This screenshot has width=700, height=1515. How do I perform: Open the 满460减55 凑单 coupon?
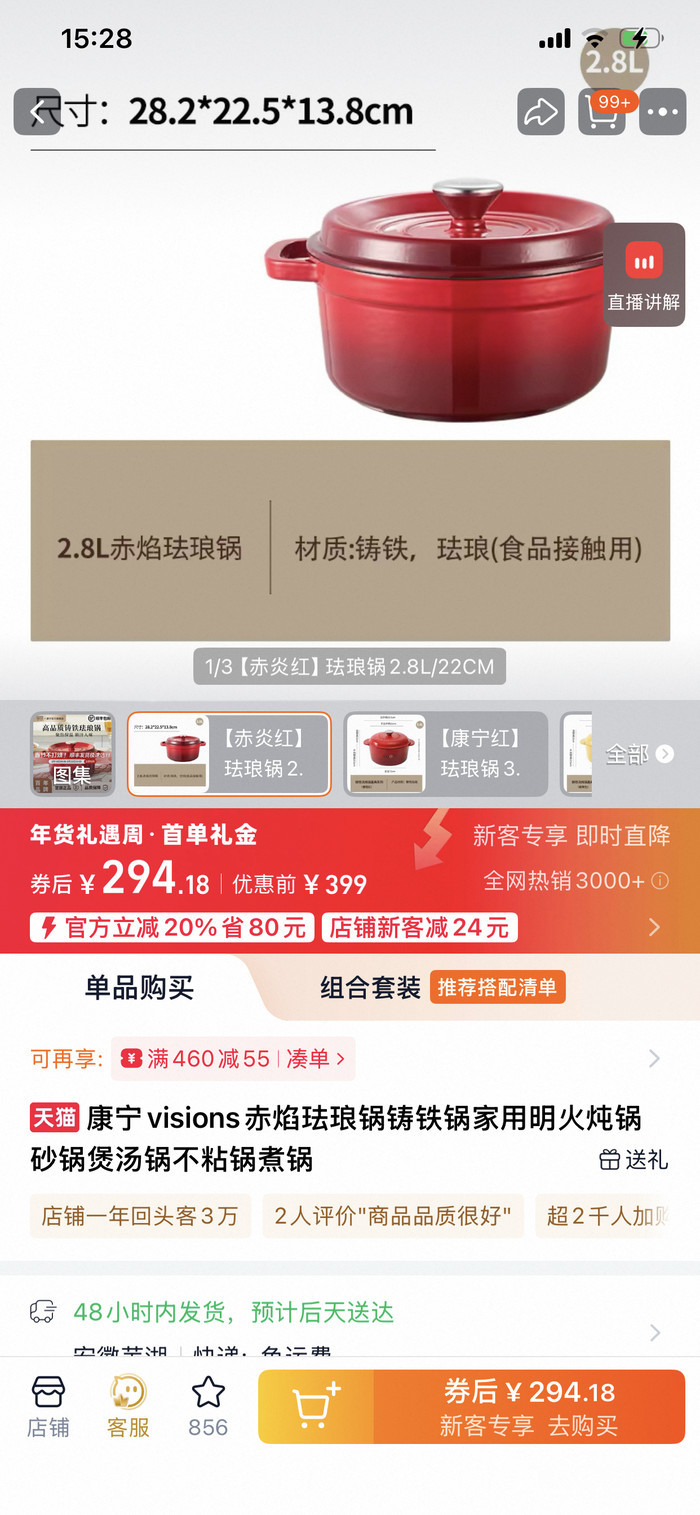coord(233,1058)
